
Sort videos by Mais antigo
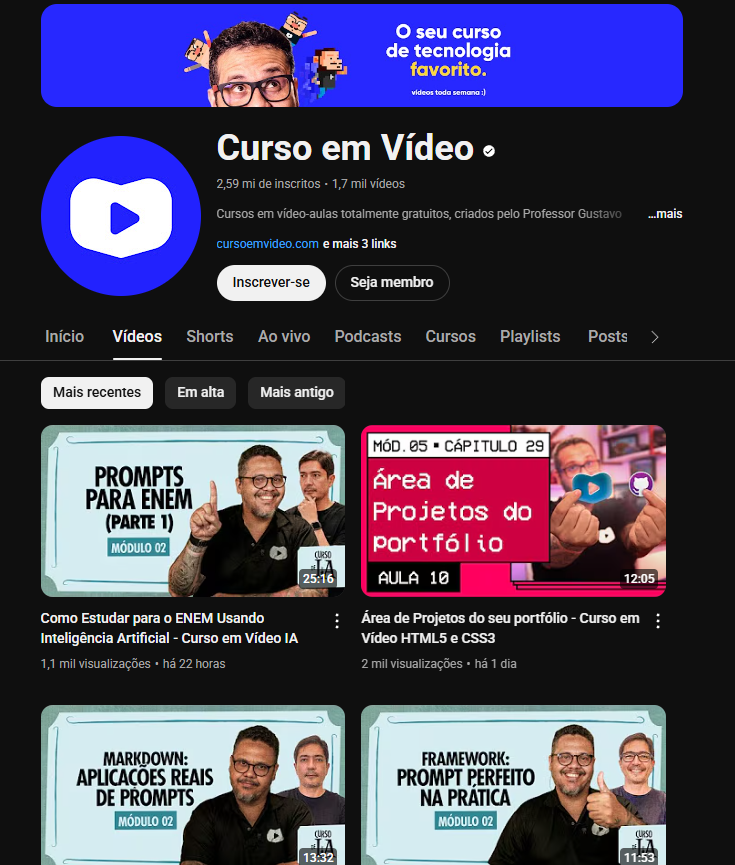[296, 393]
